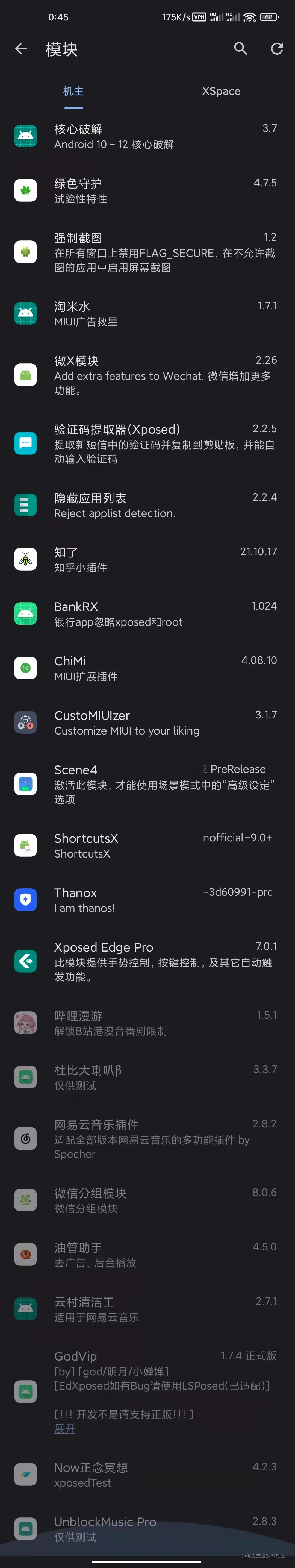Open the BankRX module
This screenshot has width=295, height=1568.
(146, 613)
